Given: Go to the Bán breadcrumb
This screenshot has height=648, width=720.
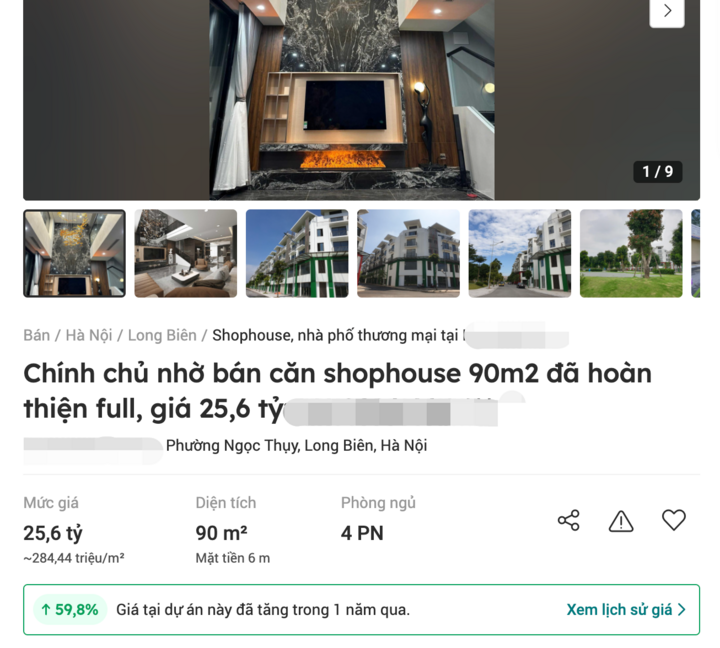Looking at the screenshot, I should pos(36,335).
